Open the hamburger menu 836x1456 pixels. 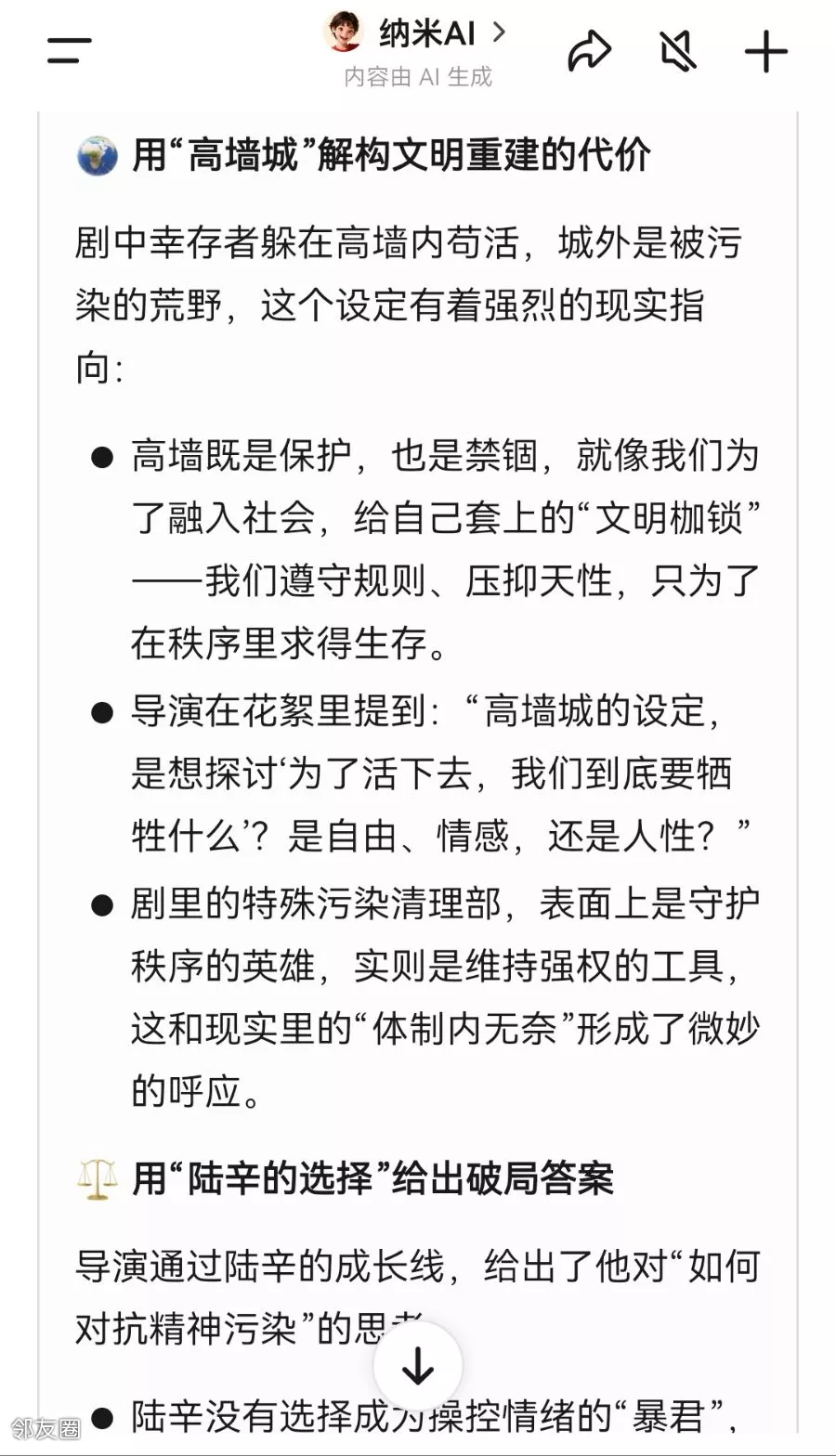(x=70, y=51)
